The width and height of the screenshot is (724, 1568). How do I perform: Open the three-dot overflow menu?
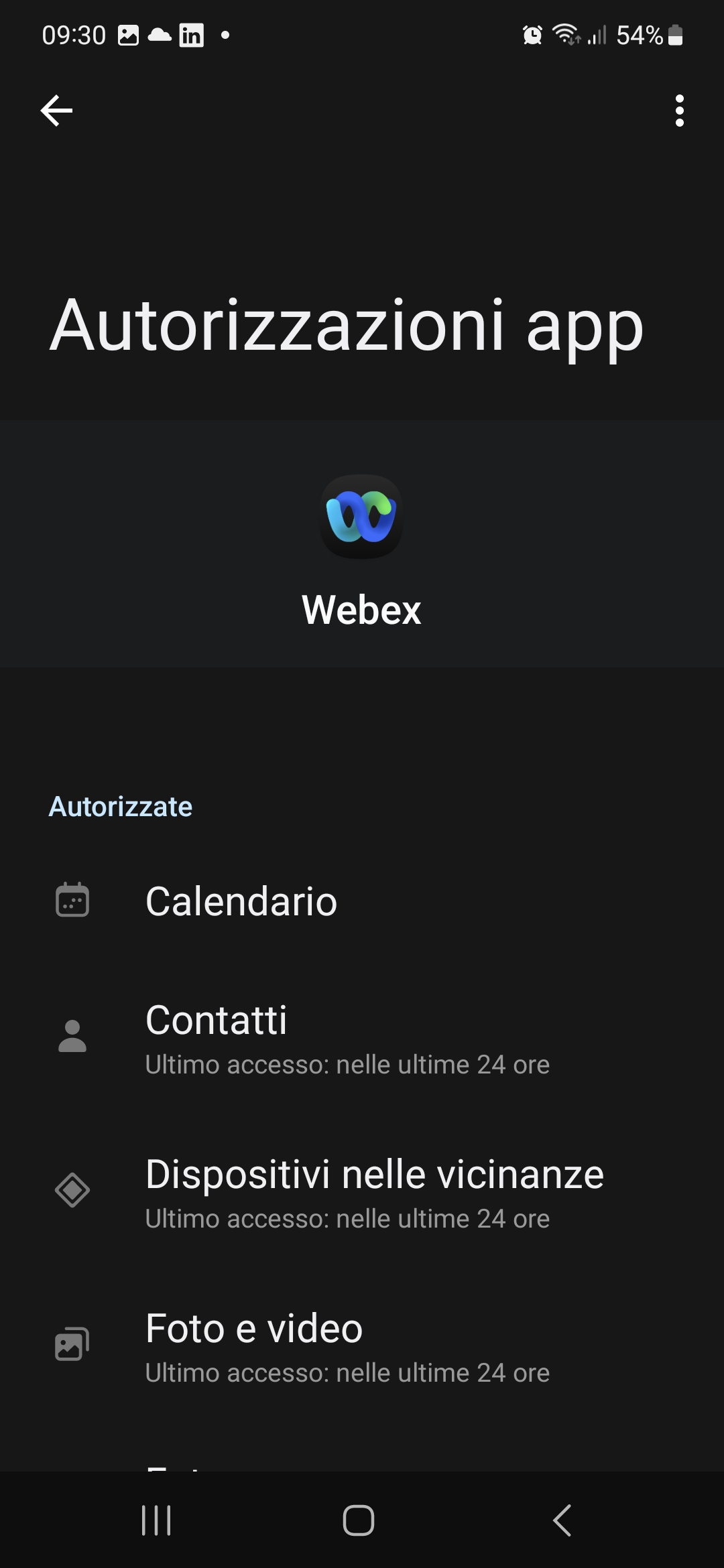point(679,111)
